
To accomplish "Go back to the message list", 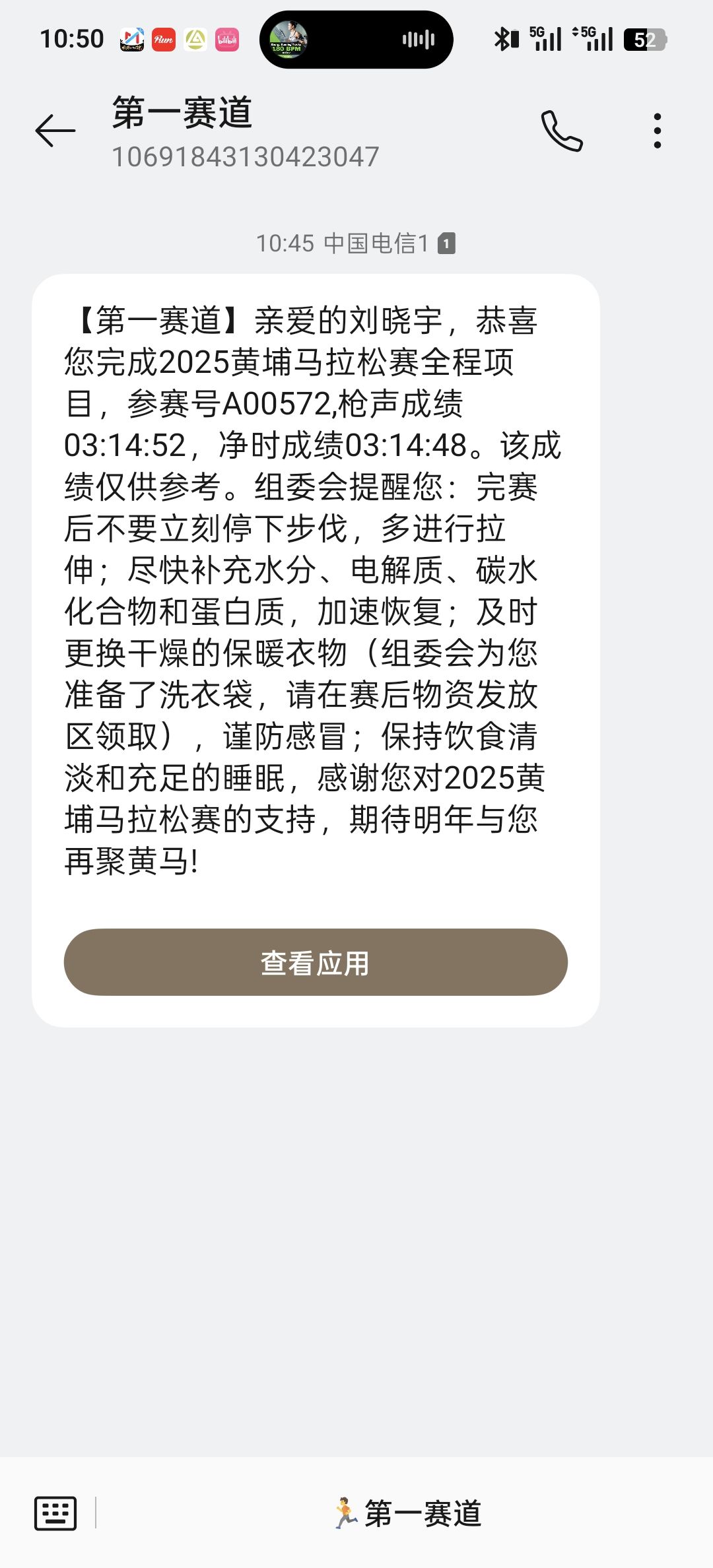I will click(55, 131).
